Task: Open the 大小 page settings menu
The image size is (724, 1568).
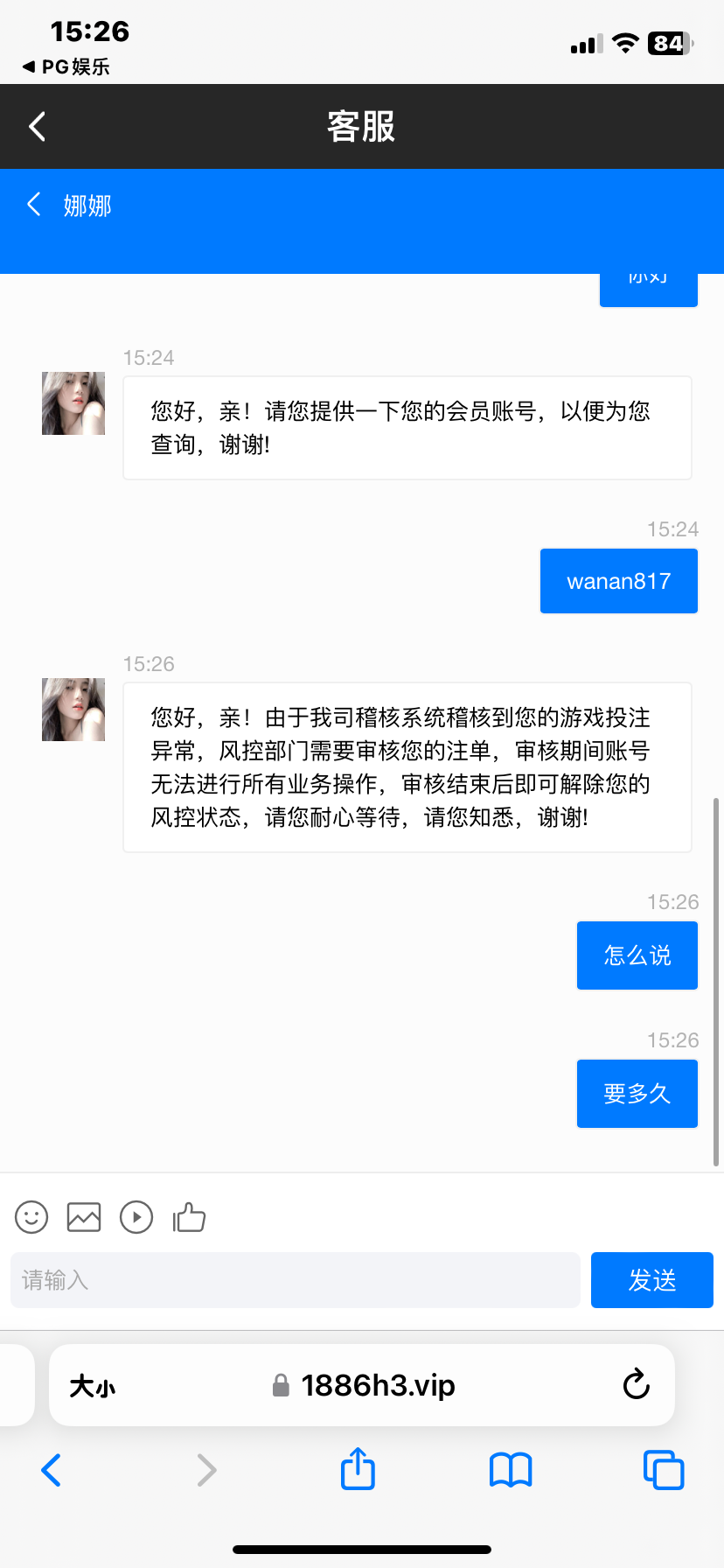Action: [93, 1386]
